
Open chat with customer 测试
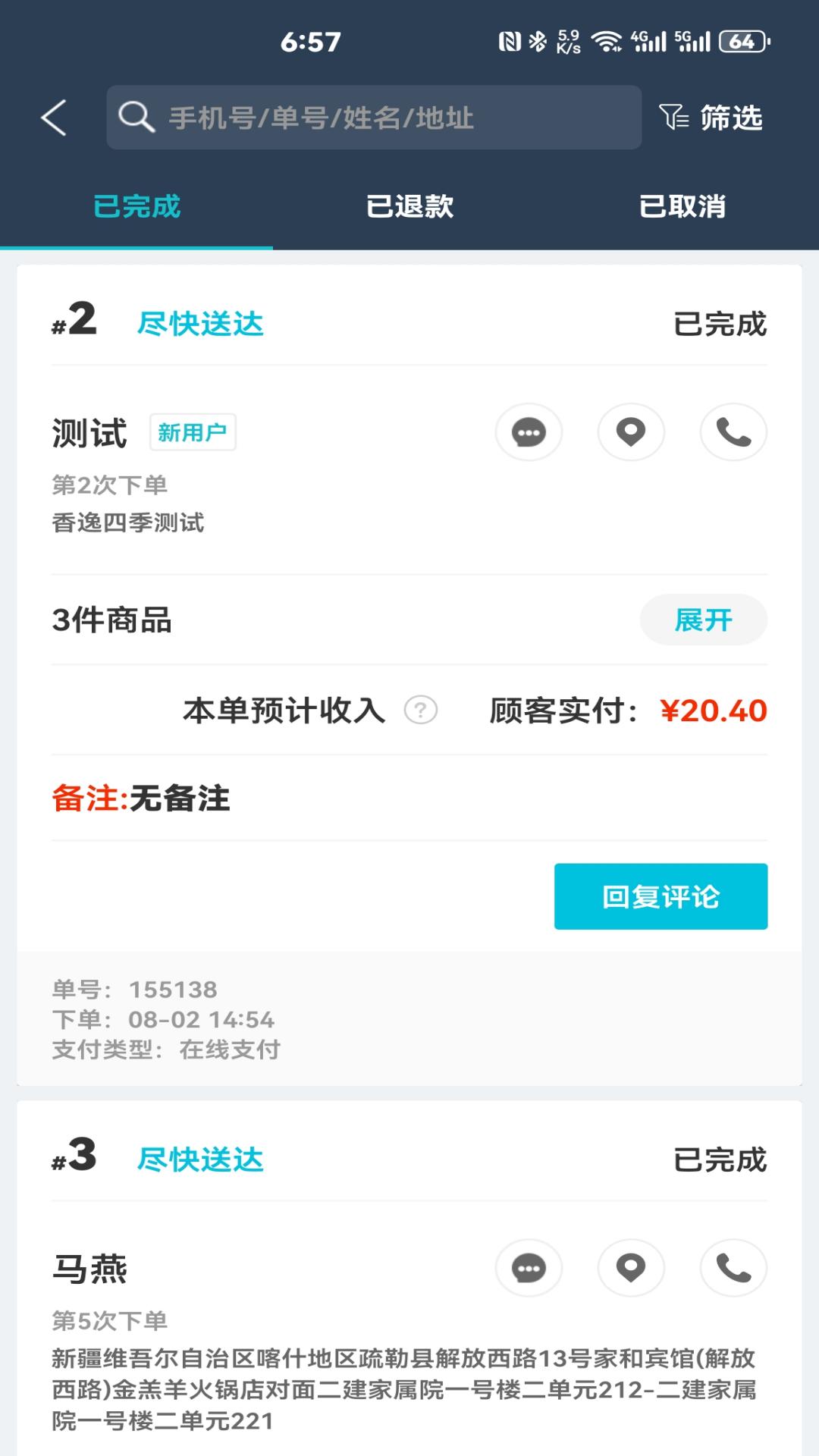(529, 432)
